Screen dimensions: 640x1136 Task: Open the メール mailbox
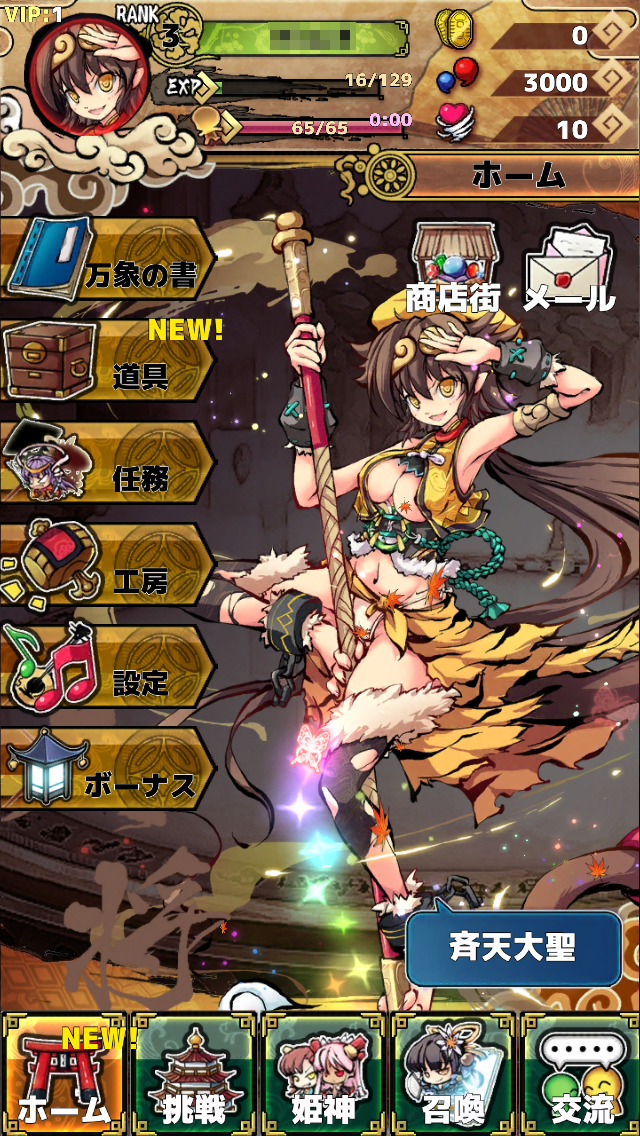tap(570, 268)
